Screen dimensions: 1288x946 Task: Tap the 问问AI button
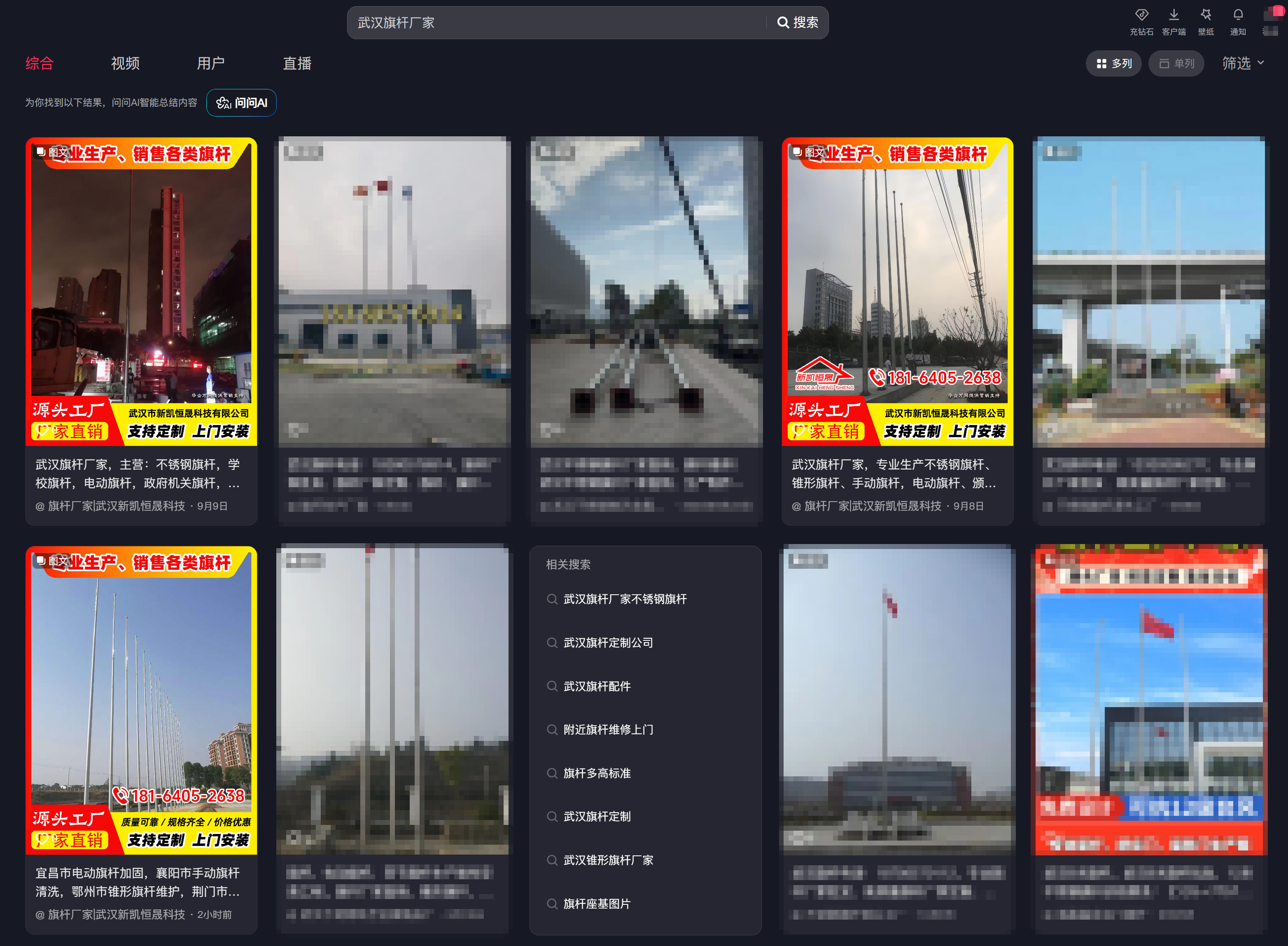coord(241,103)
